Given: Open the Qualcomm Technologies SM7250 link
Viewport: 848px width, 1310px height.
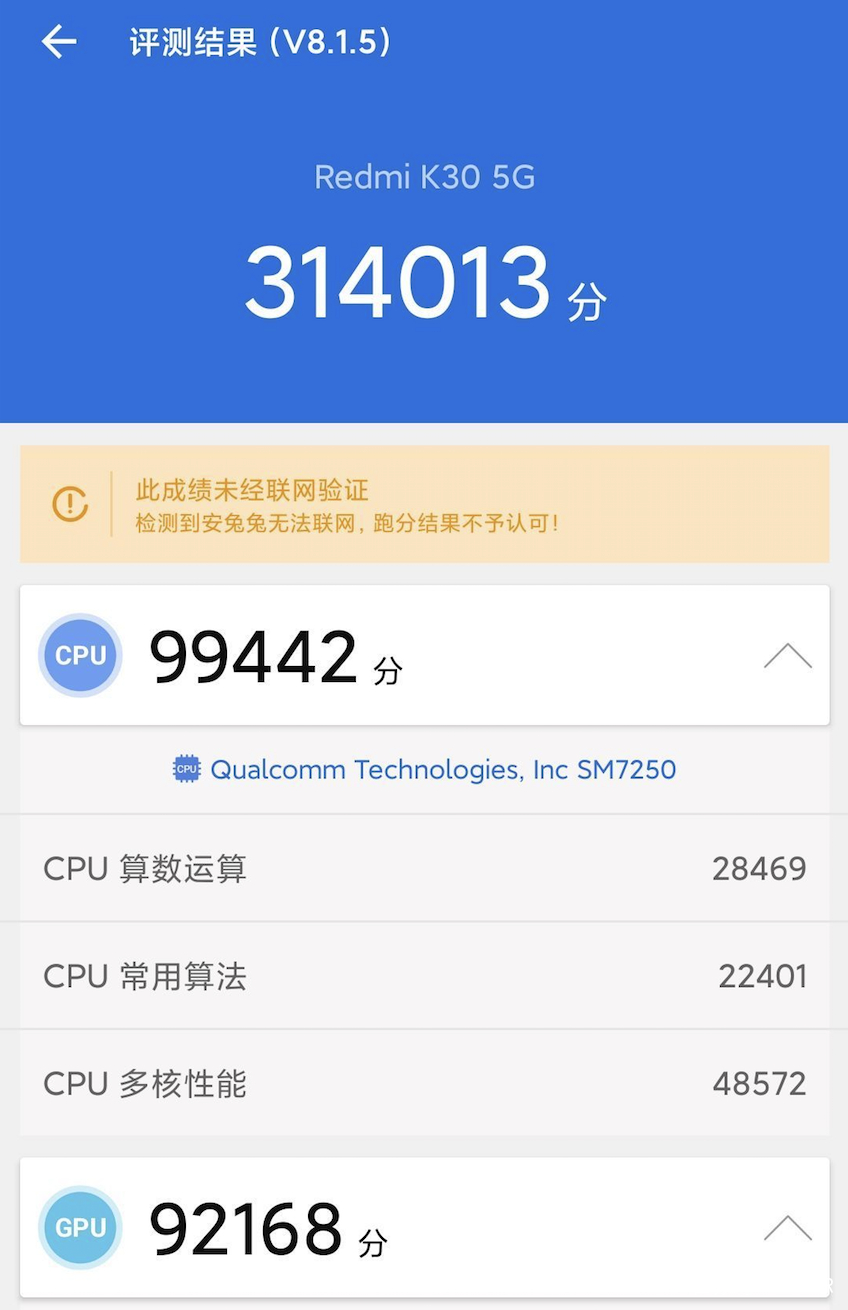Looking at the screenshot, I should (x=444, y=769).
